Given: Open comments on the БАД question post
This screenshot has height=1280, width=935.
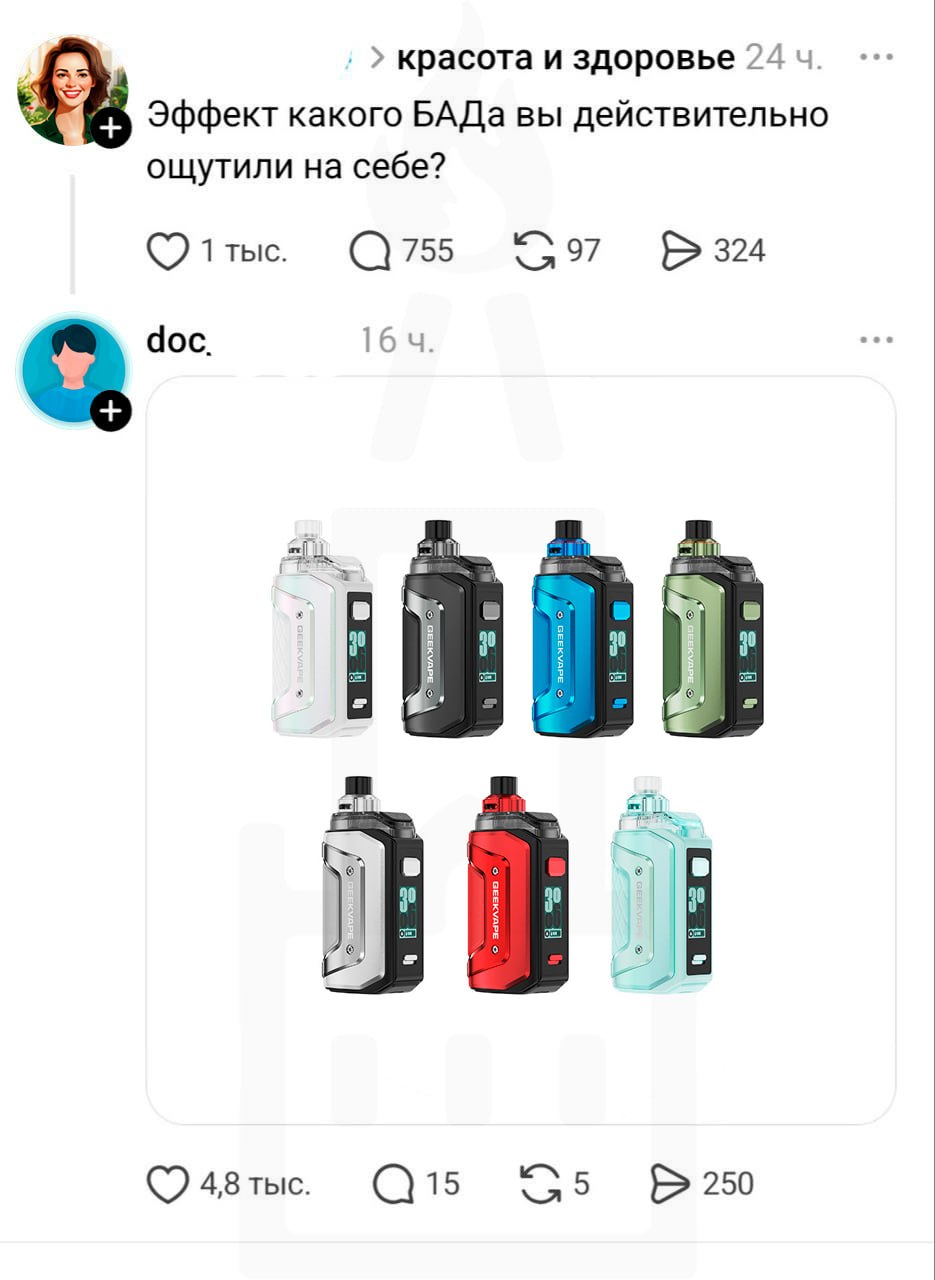Looking at the screenshot, I should [x=370, y=250].
